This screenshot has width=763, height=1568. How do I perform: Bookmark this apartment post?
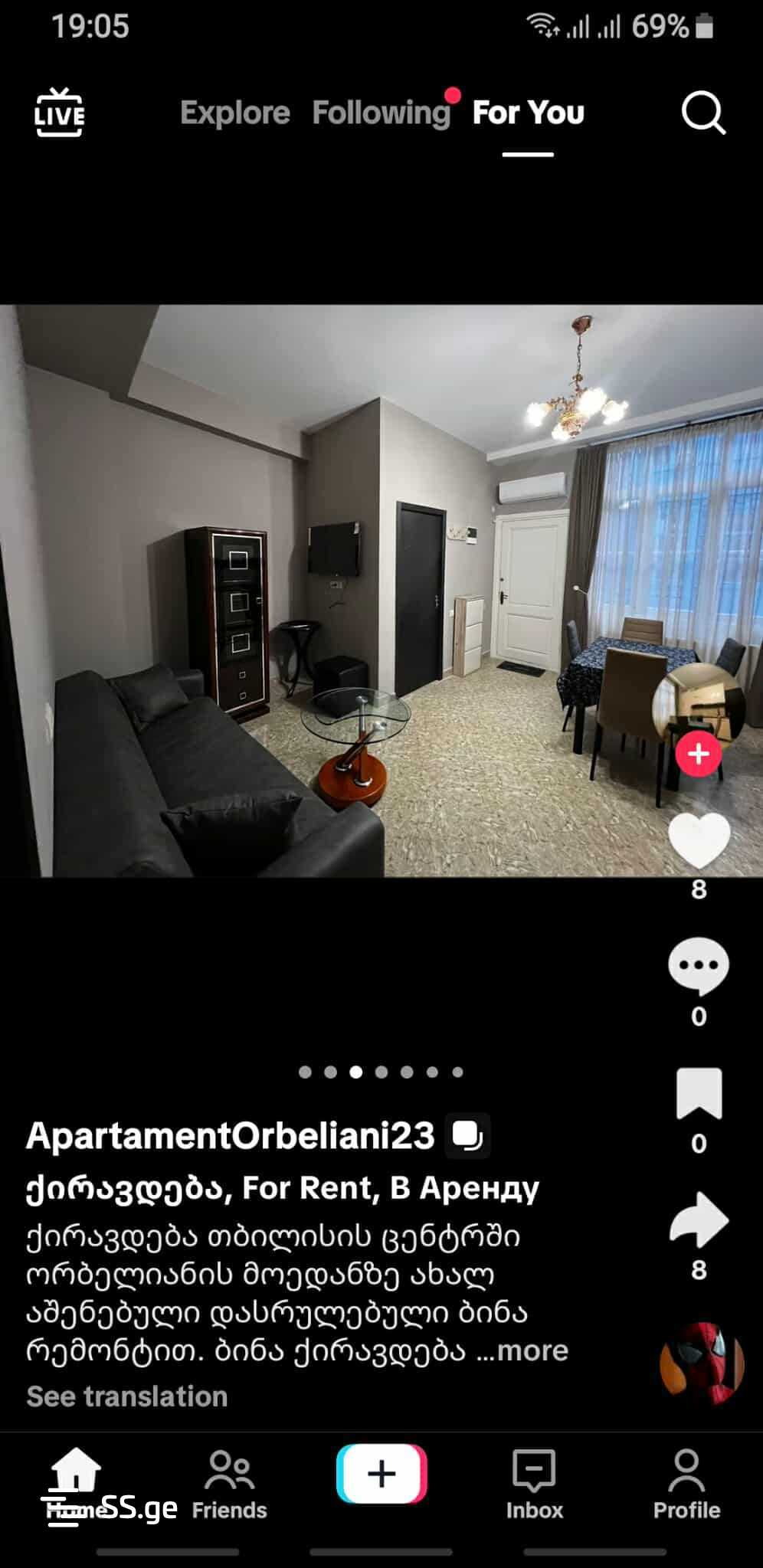pyautogui.click(x=699, y=1093)
